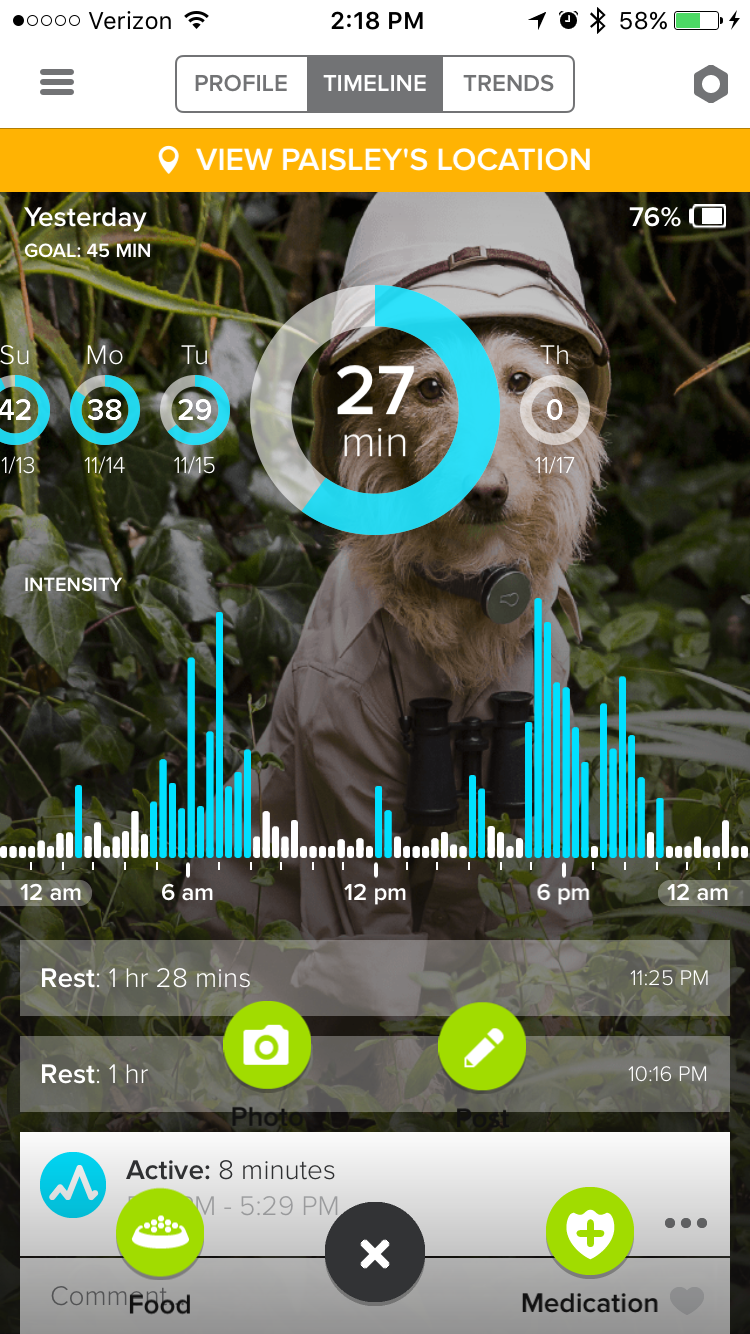View Paisley's location
Viewport: 750px width, 1334px height.
pos(375,160)
